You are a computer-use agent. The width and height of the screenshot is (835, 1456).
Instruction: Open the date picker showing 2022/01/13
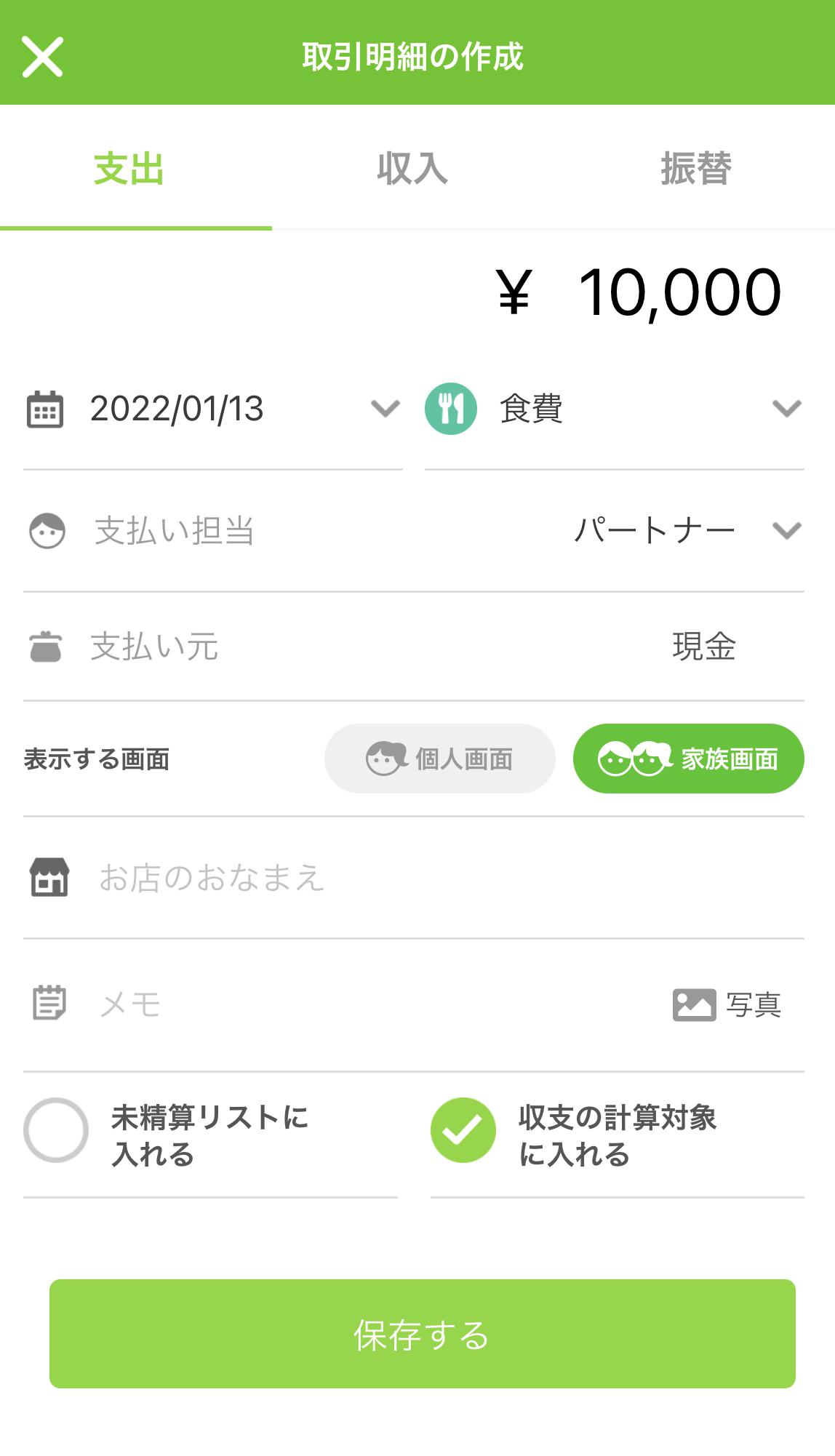click(x=212, y=409)
